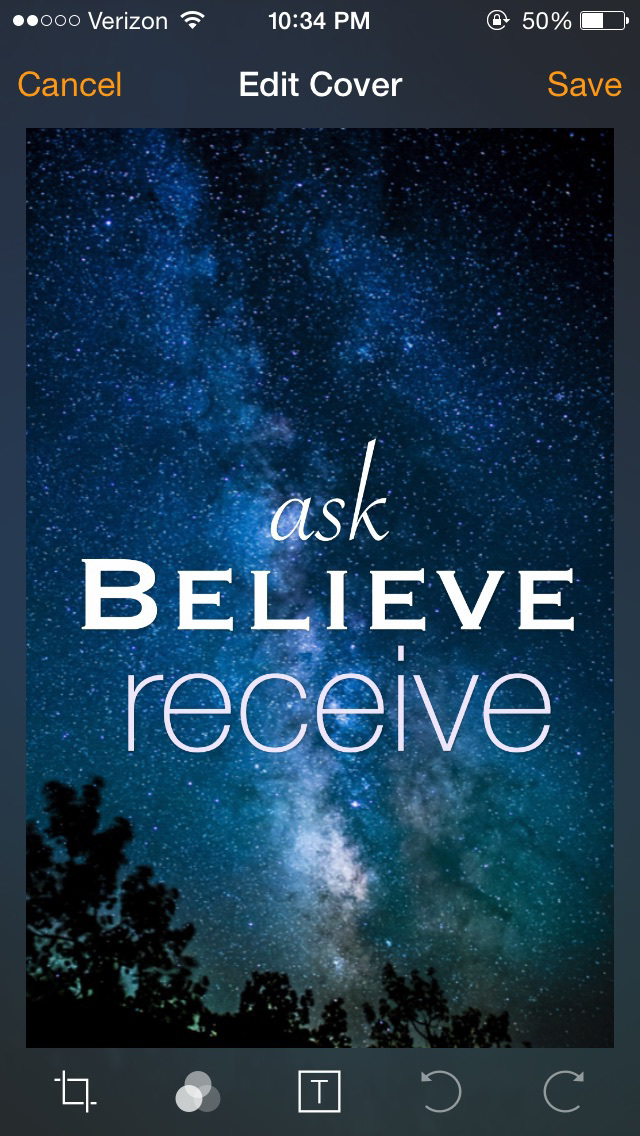This screenshot has width=640, height=1136.
Task: Open the color filters tool
Action: [197, 1092]
